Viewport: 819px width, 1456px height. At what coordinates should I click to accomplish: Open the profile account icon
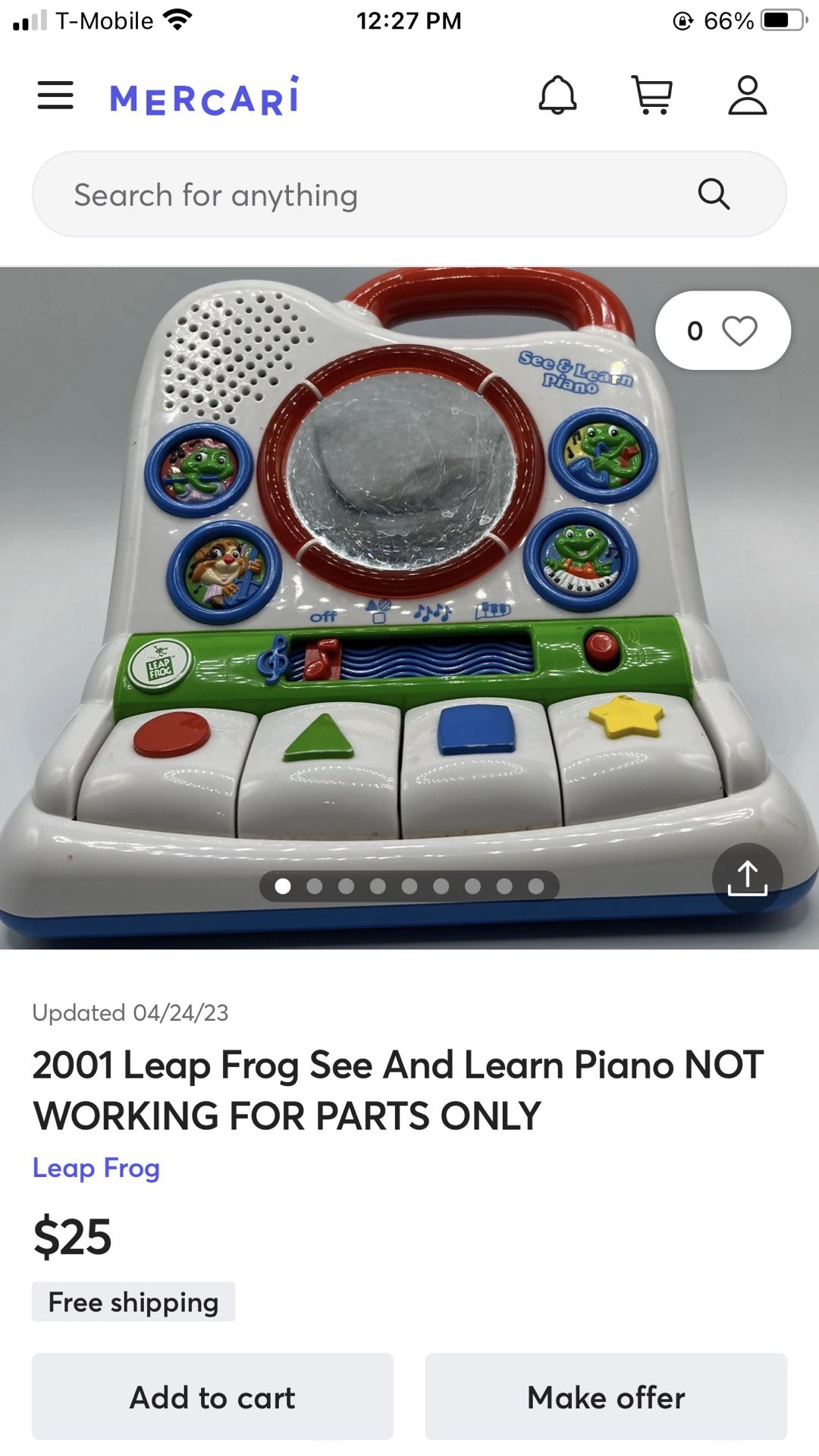click(x=748, y=96)
